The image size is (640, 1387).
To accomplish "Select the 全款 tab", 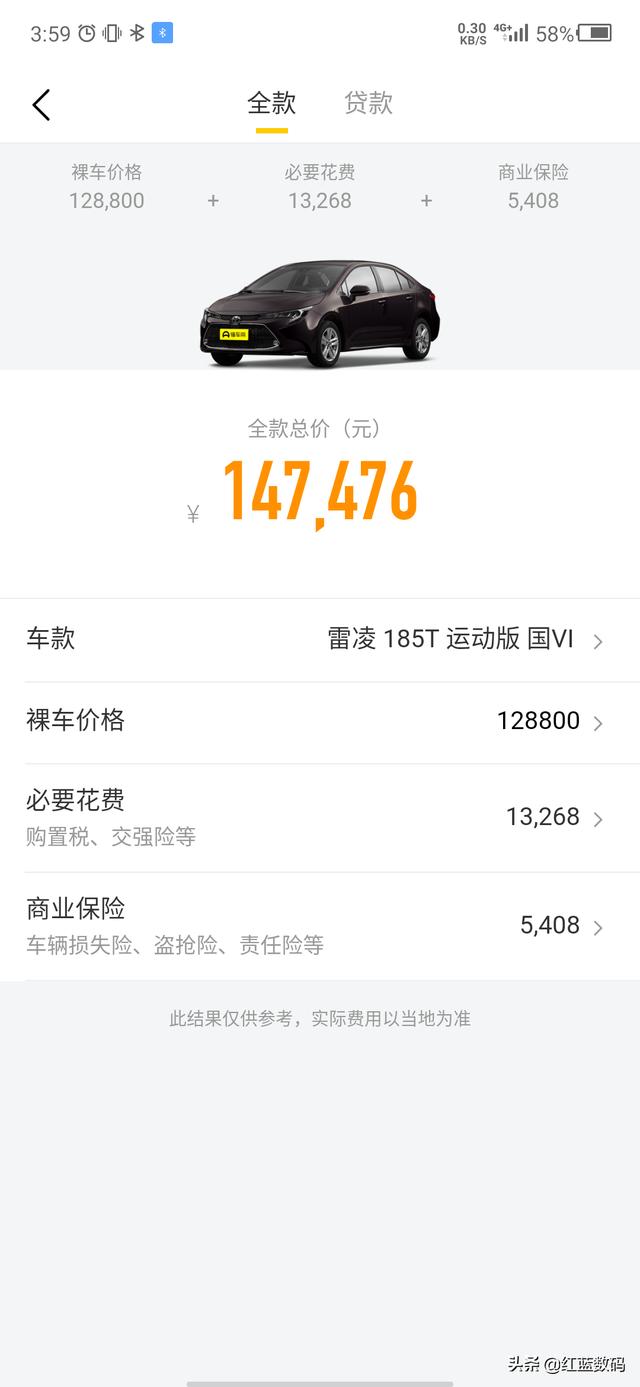I will 272,103.
